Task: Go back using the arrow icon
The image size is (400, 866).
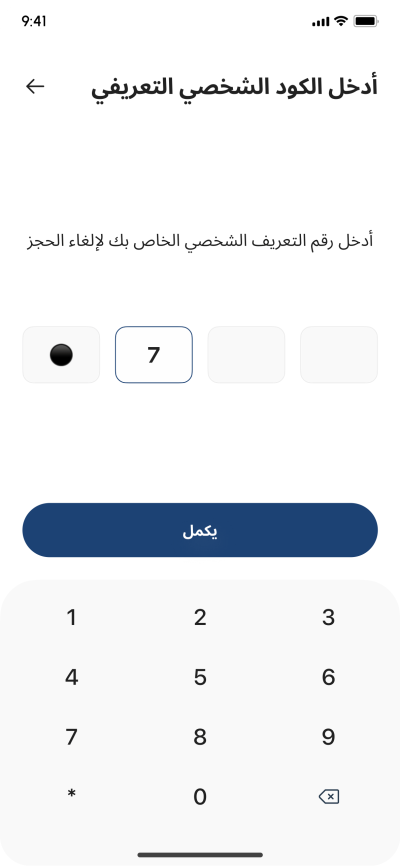Action: pos(35,86)
